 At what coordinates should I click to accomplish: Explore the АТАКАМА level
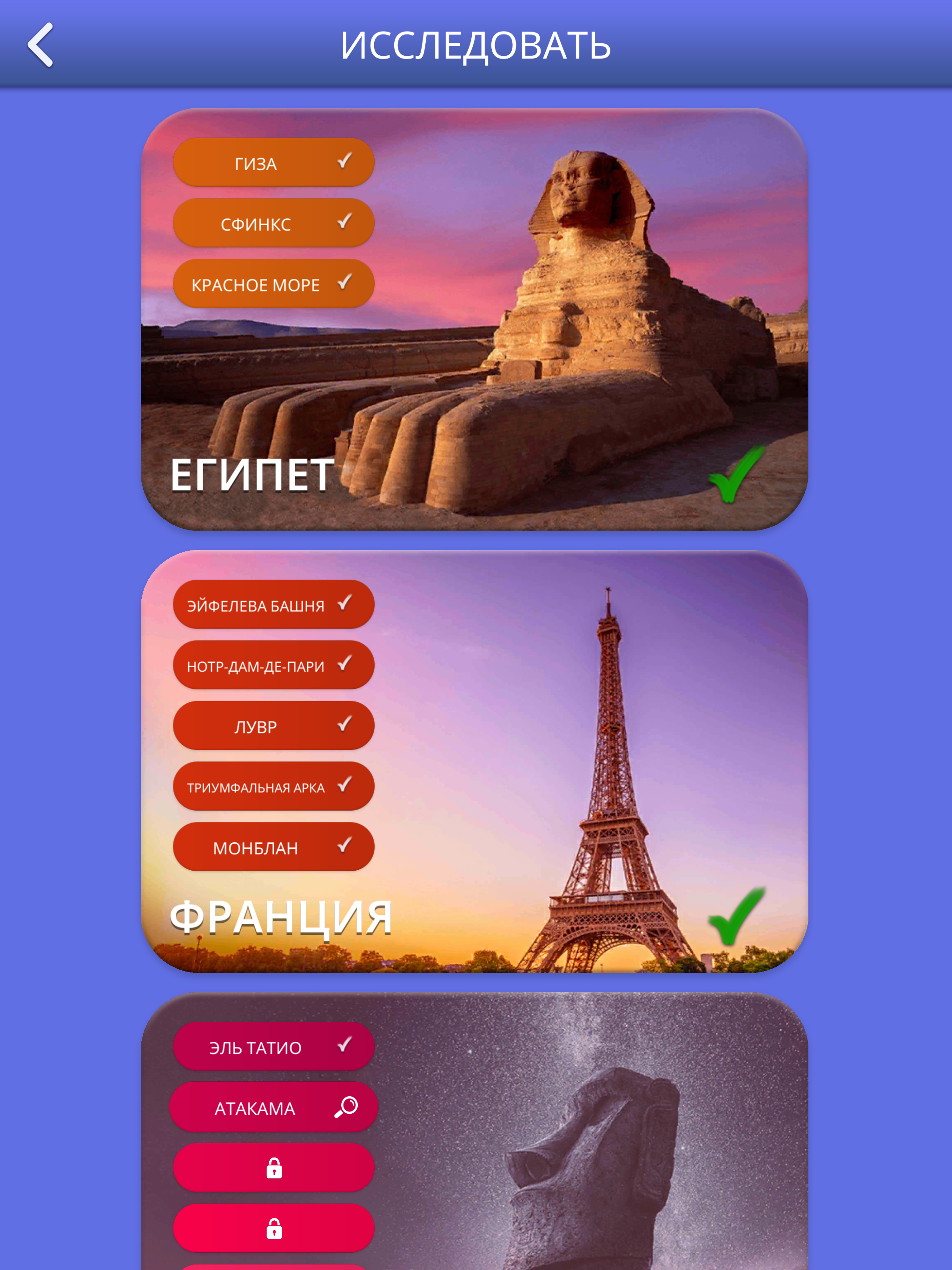pyautogui.click(x=273, y=1107)
